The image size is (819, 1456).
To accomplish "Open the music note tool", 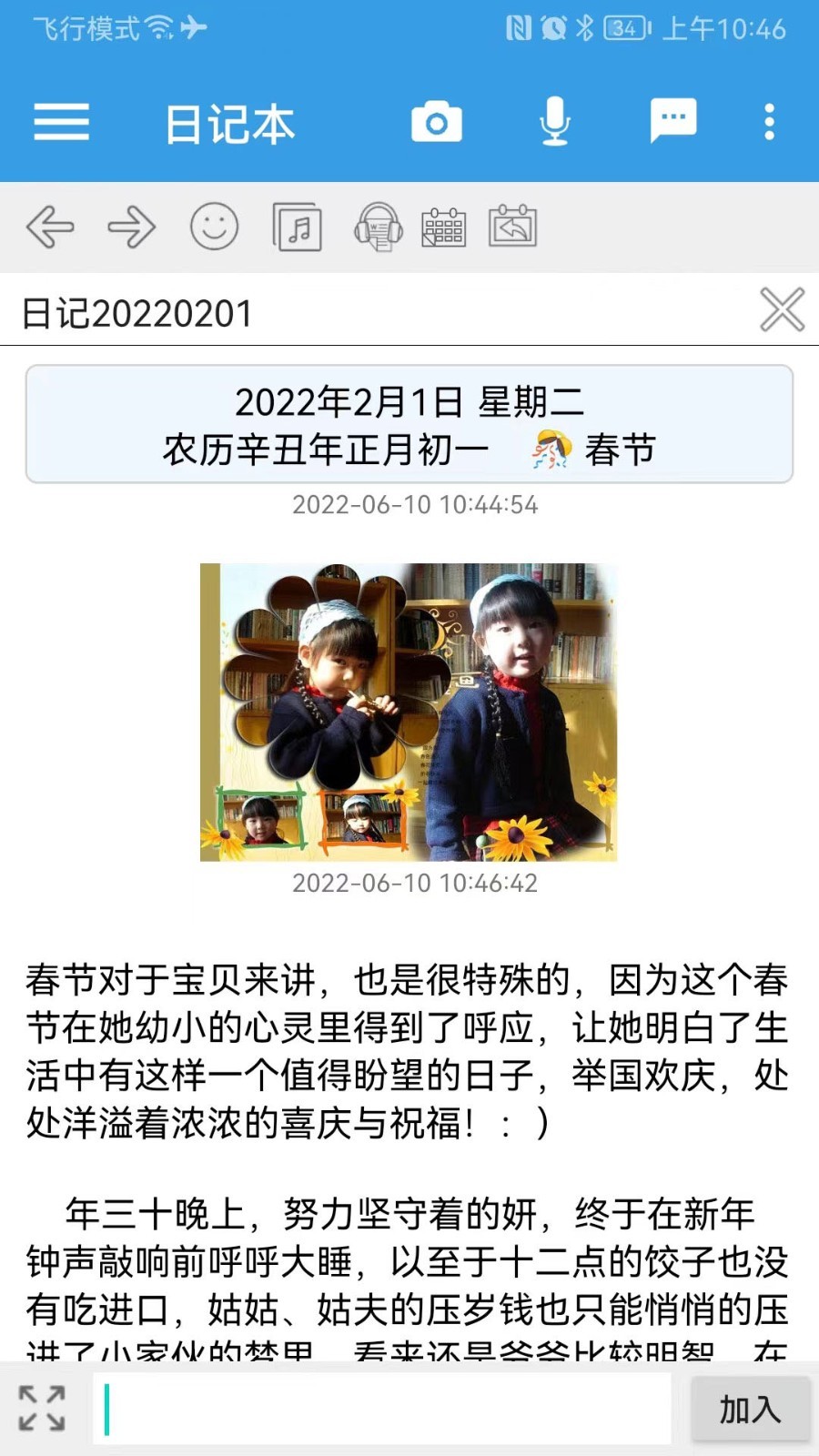I will point(297,227).
